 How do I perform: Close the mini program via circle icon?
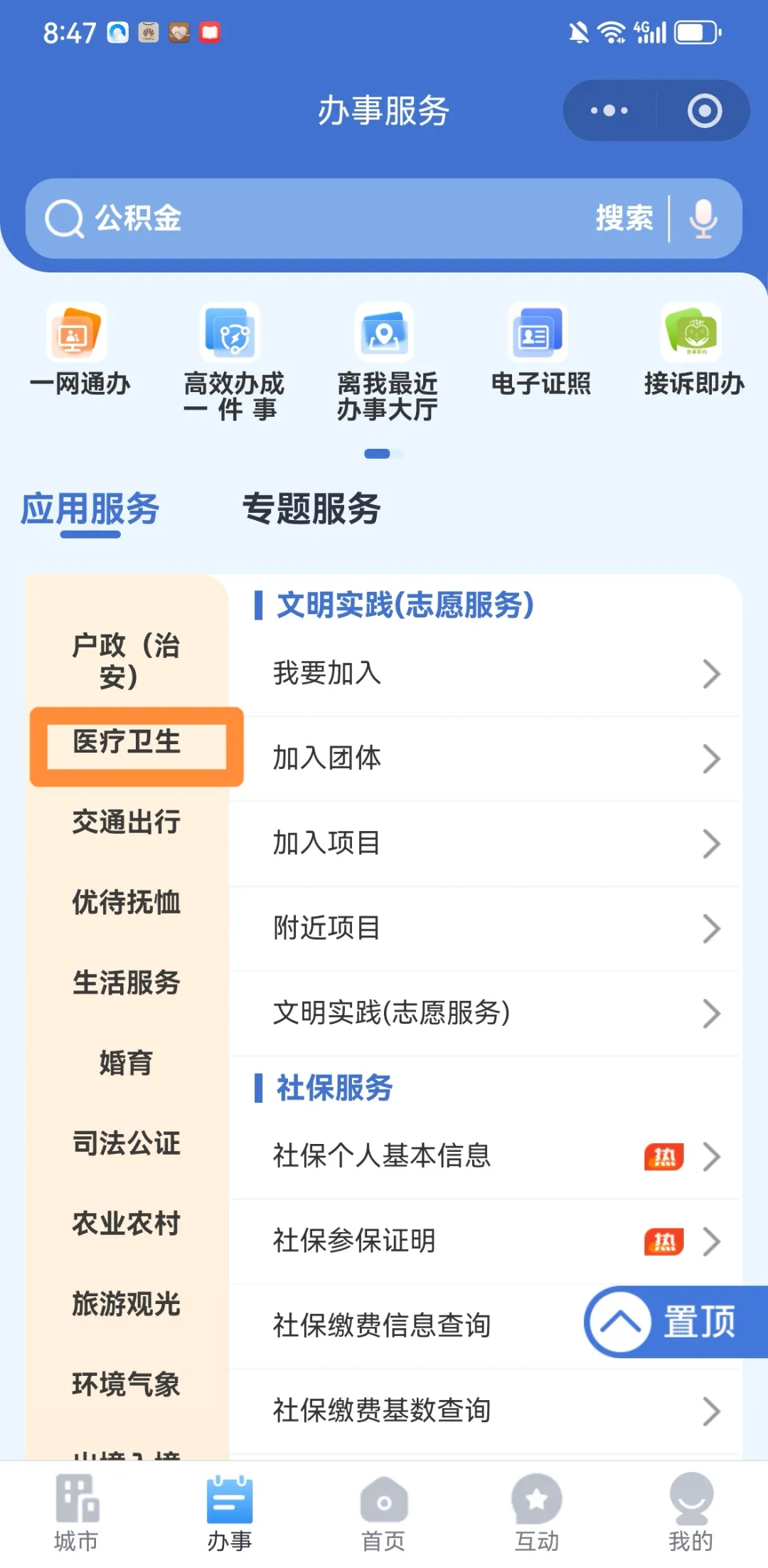(x=704, y=111)
